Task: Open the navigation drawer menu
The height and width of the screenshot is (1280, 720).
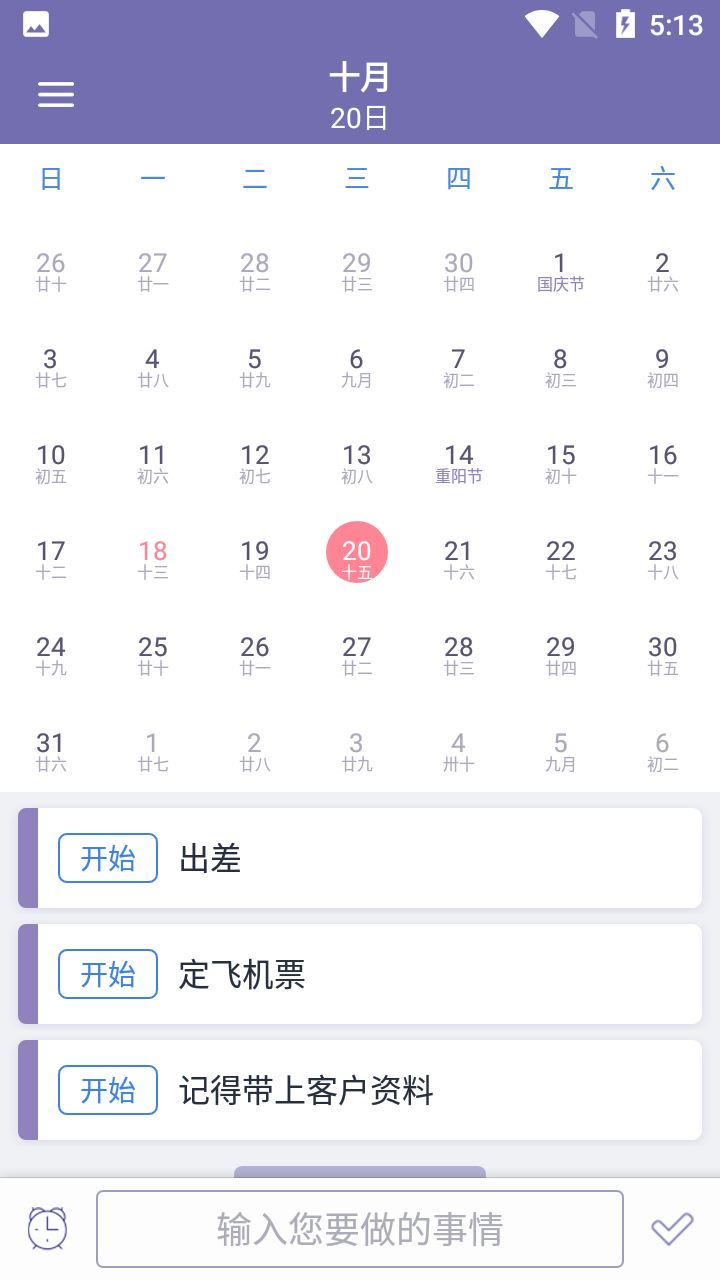Action: point(56,94)
